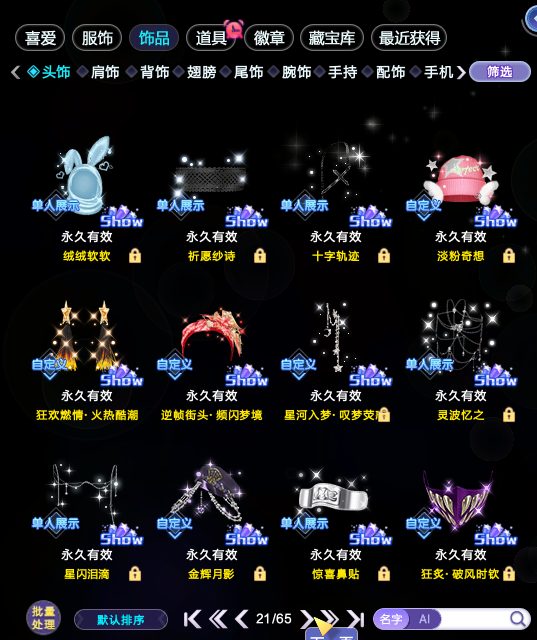The height and width of the screenshot is (640, 537).
Task: Tap the name search field
Action: pyautogui.click(x=473, y=619)
